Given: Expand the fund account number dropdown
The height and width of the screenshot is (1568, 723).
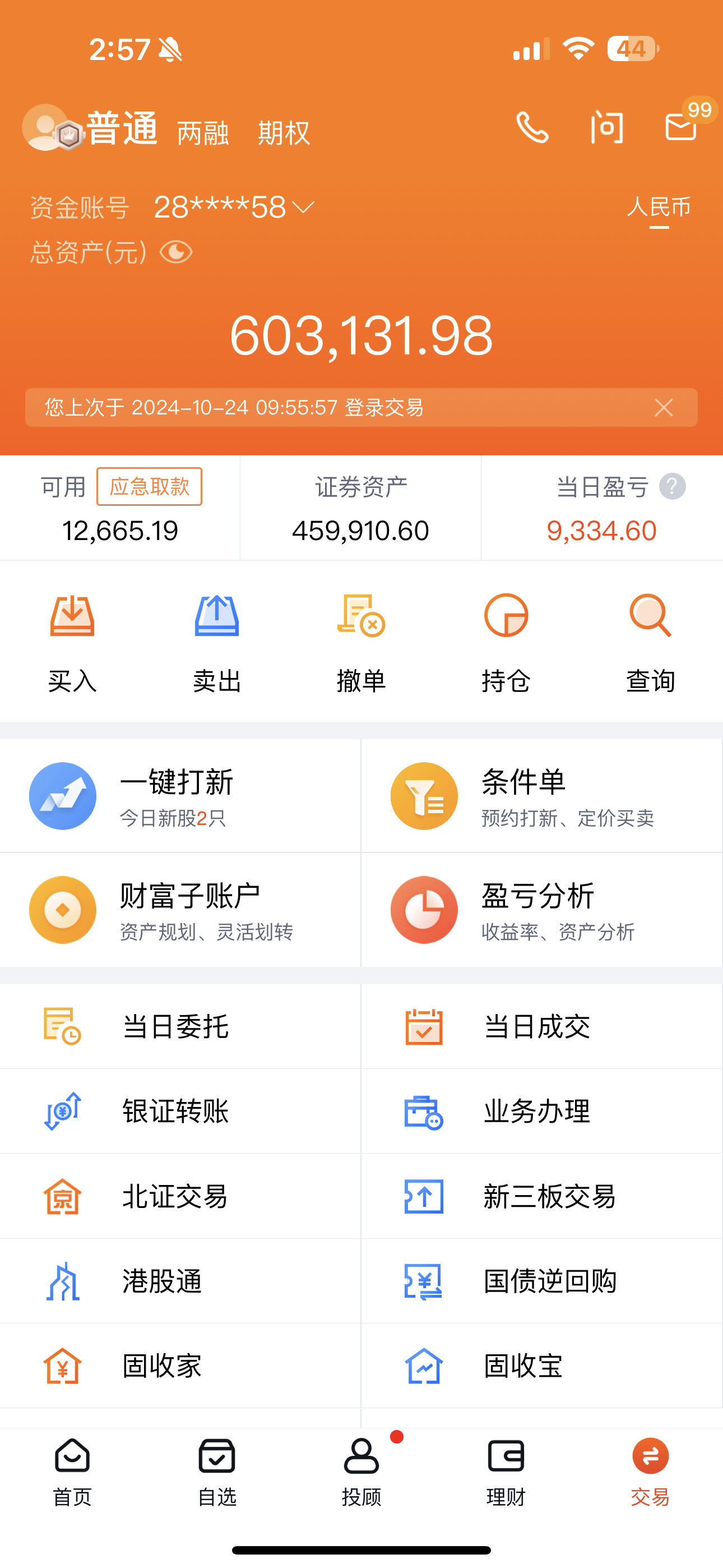Looking at the screenshot, I should pos(304,207).
